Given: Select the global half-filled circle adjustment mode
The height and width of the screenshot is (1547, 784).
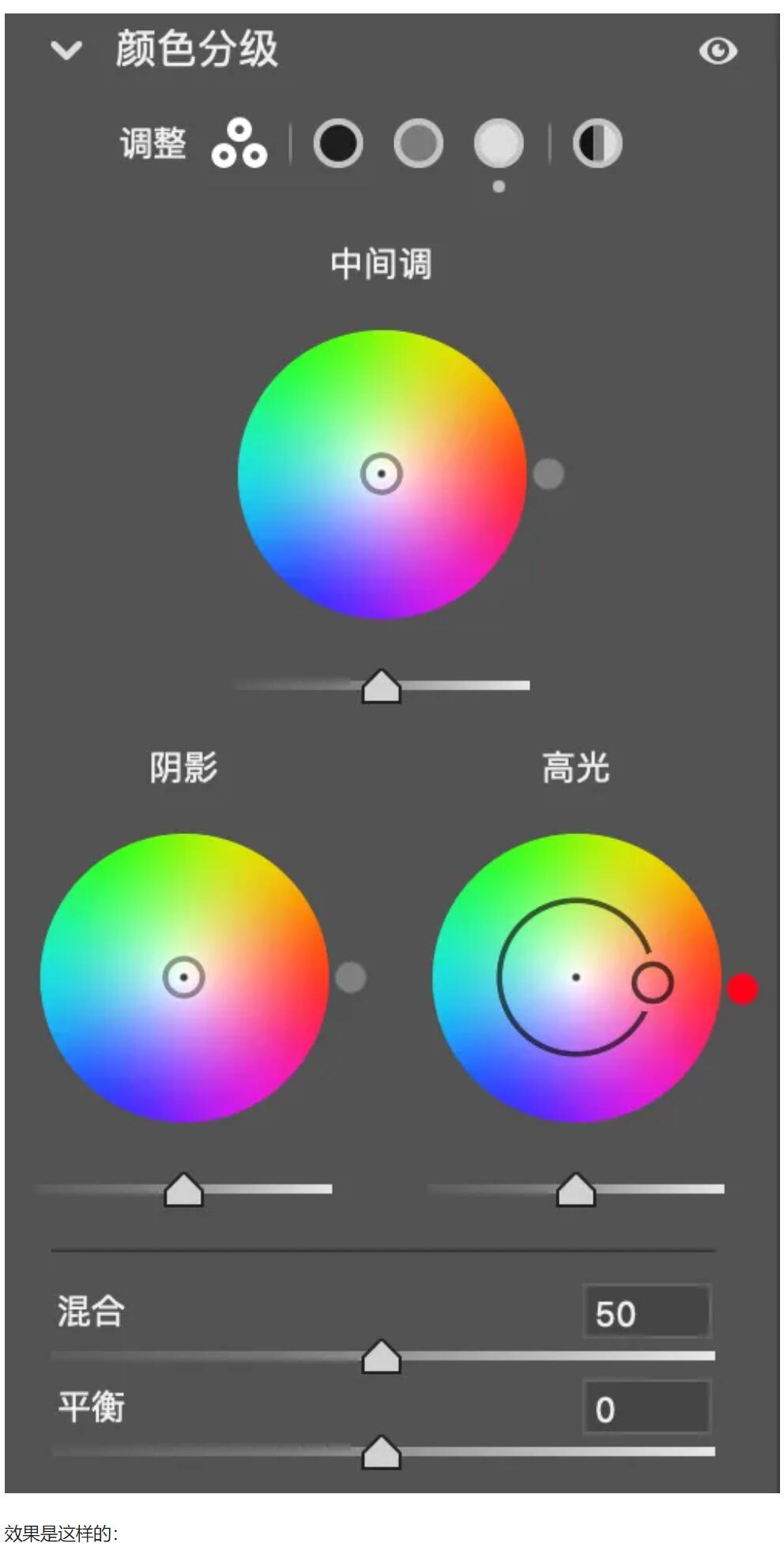Looking at the screenshot, I should tap(597, 144).
